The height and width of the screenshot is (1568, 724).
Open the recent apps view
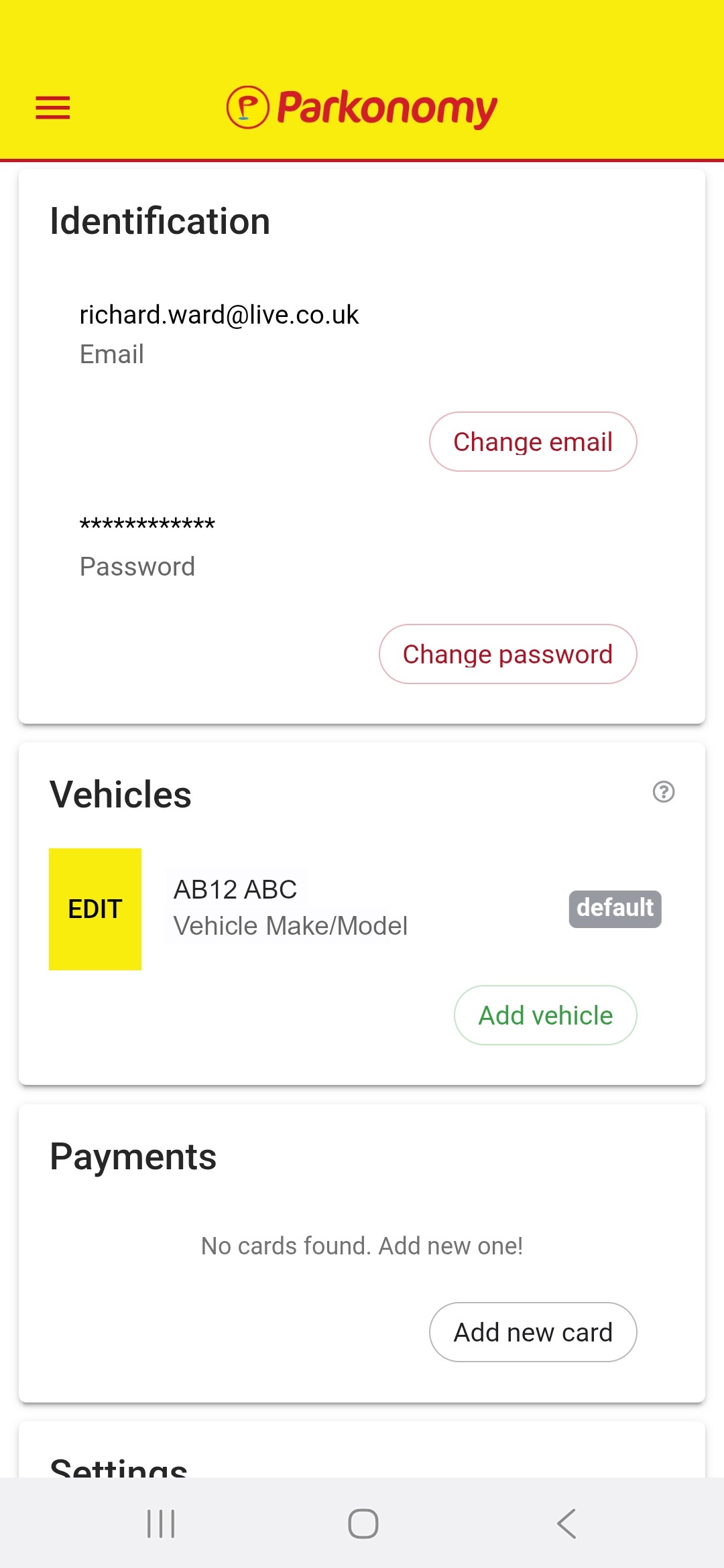tap(161, 1524)
